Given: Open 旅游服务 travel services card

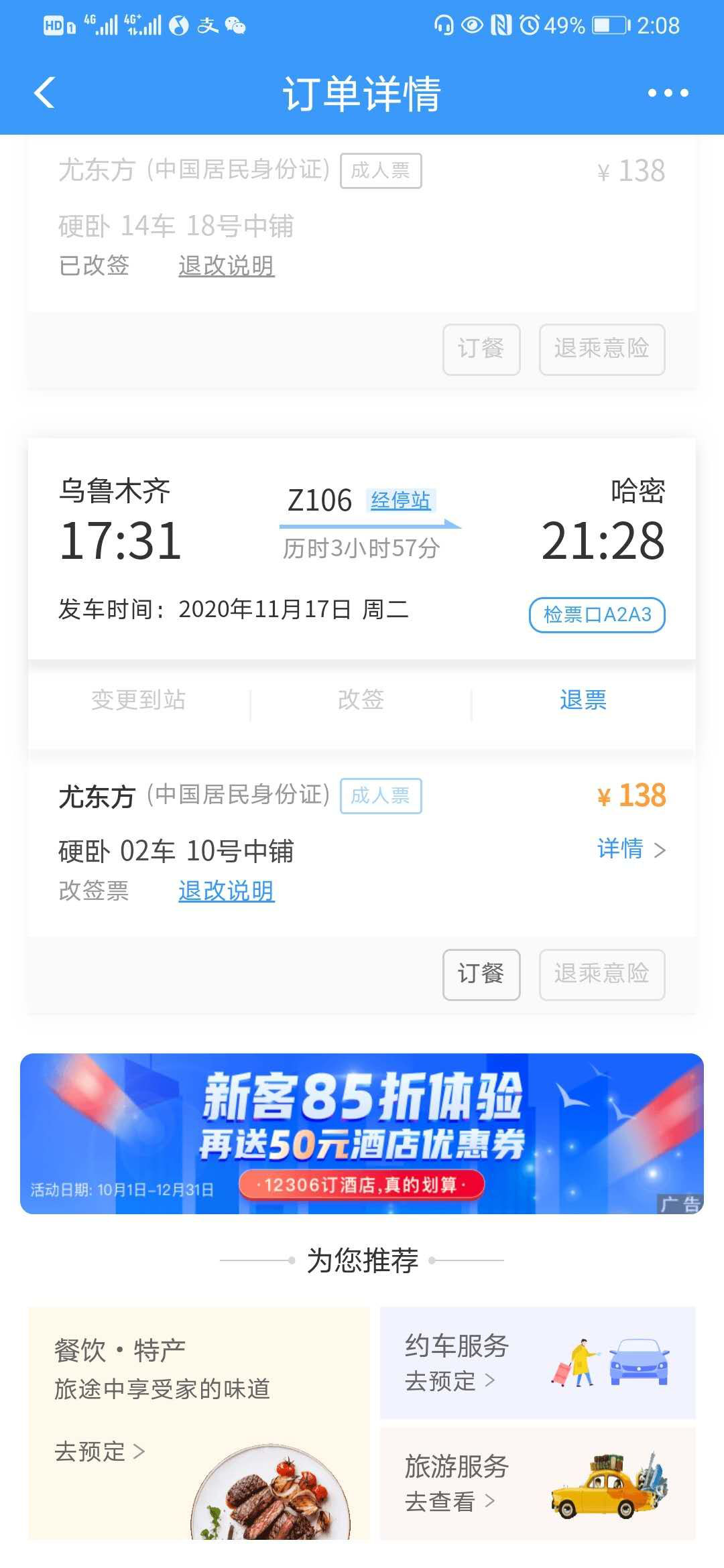Looking at the screenshot, I should (537, 1483).
